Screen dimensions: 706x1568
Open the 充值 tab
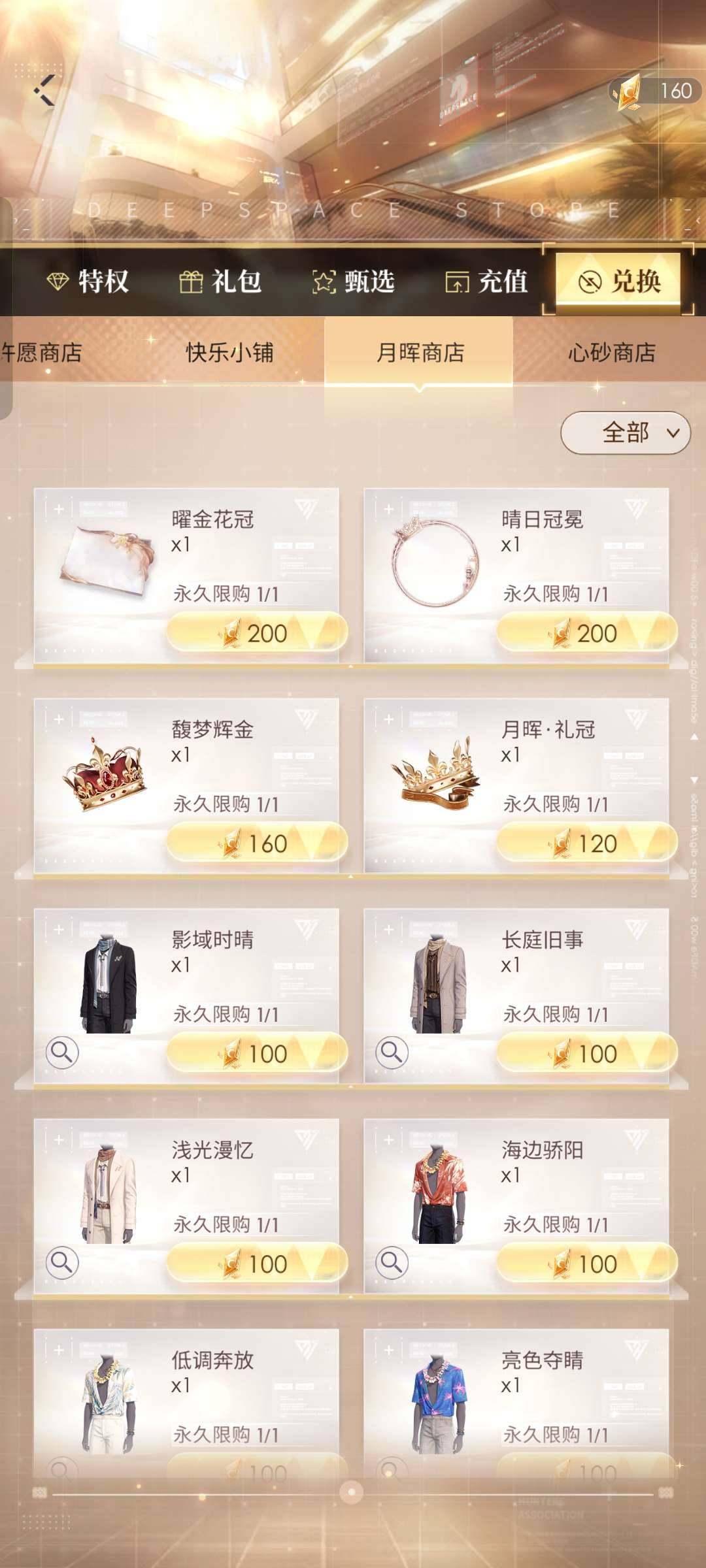[x=487, y=282]
